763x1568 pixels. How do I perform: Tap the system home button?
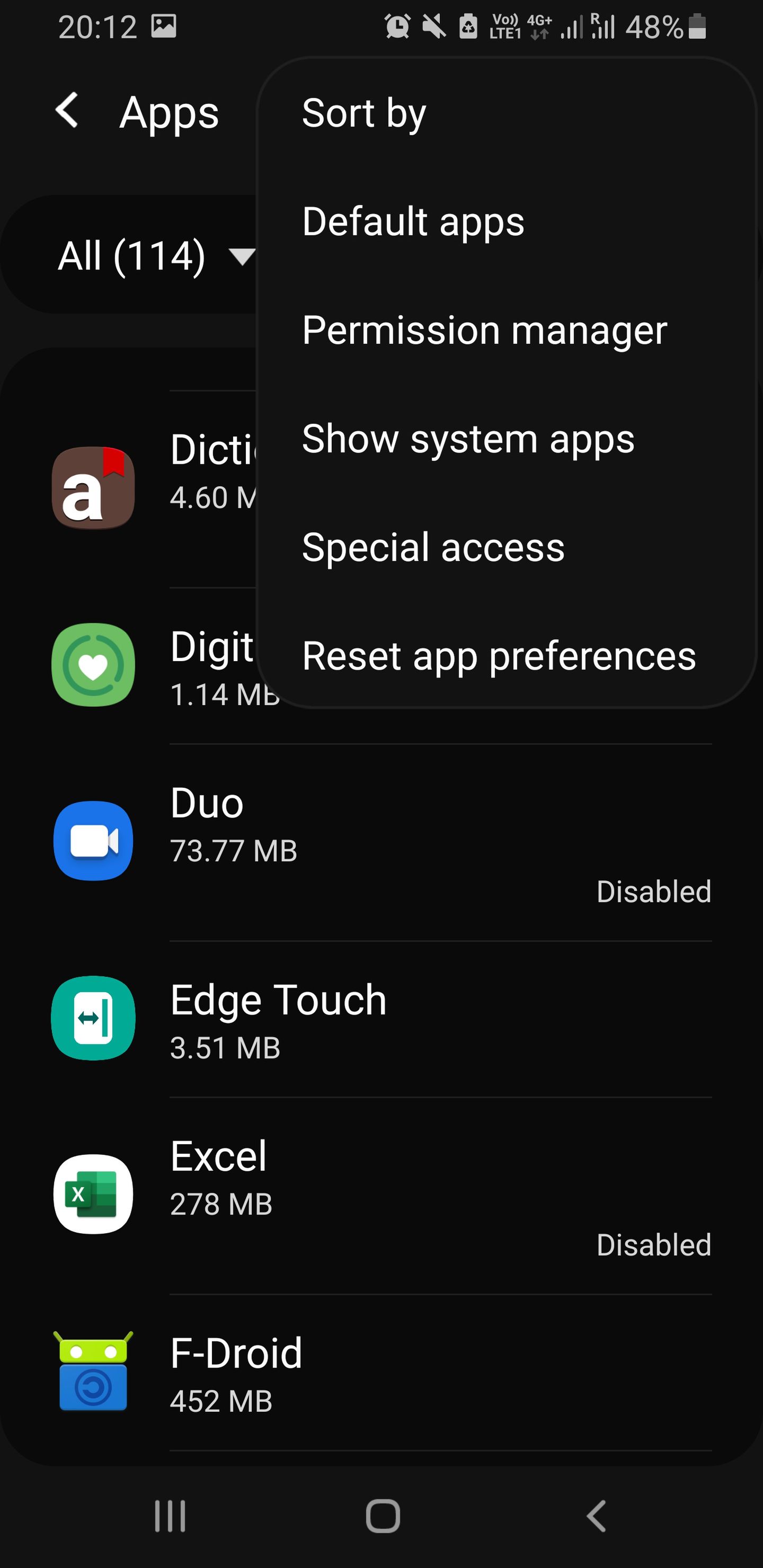click(x=383, y=1515)
